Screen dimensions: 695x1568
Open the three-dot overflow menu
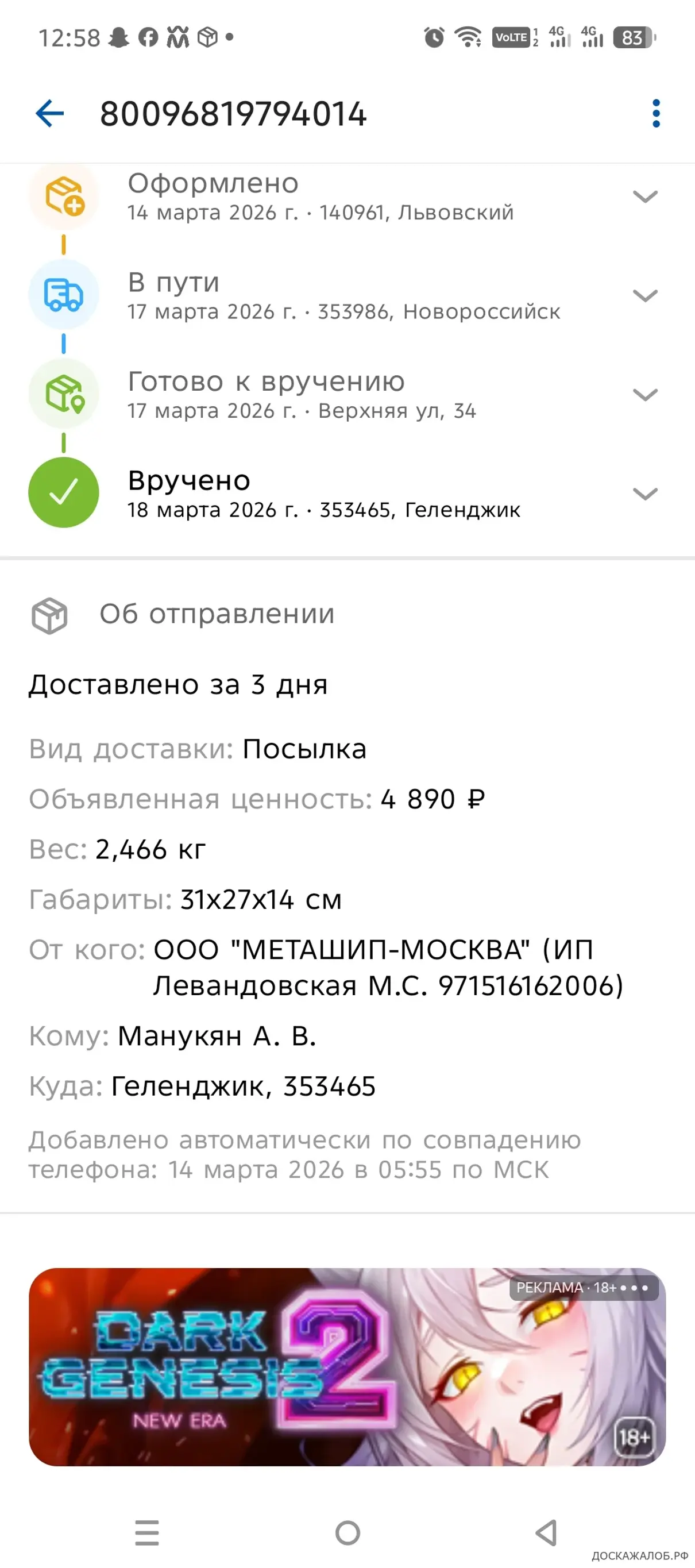(x=655, y=114)
